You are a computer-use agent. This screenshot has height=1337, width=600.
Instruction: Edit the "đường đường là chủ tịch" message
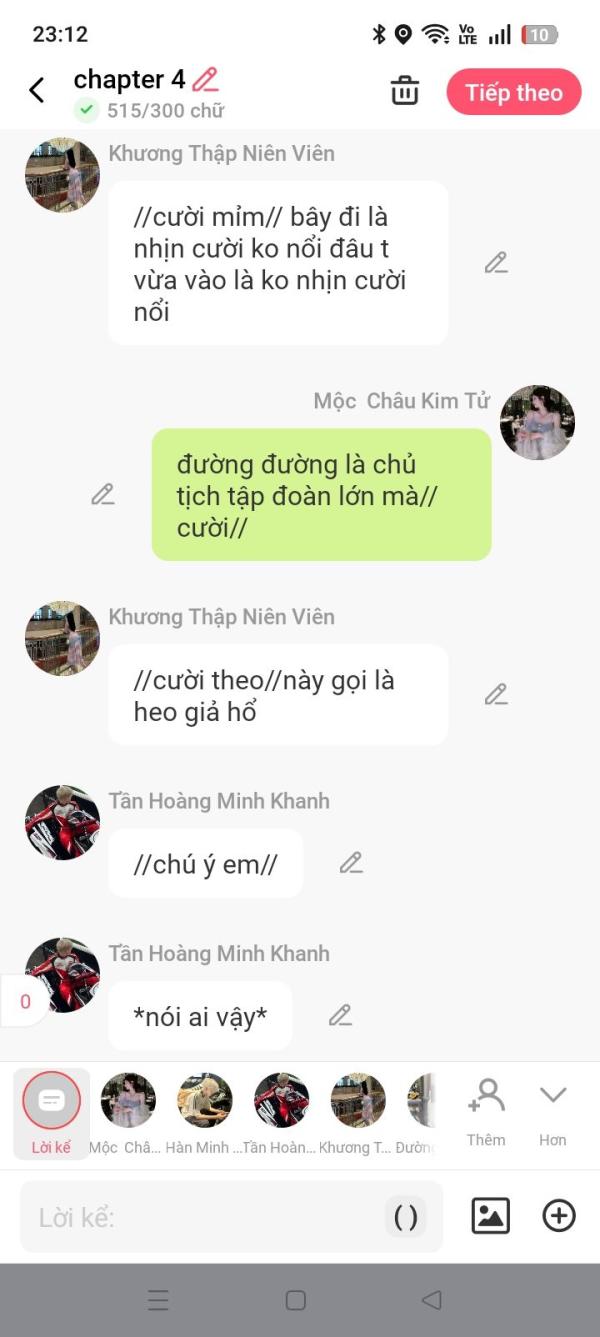[103, 494]
